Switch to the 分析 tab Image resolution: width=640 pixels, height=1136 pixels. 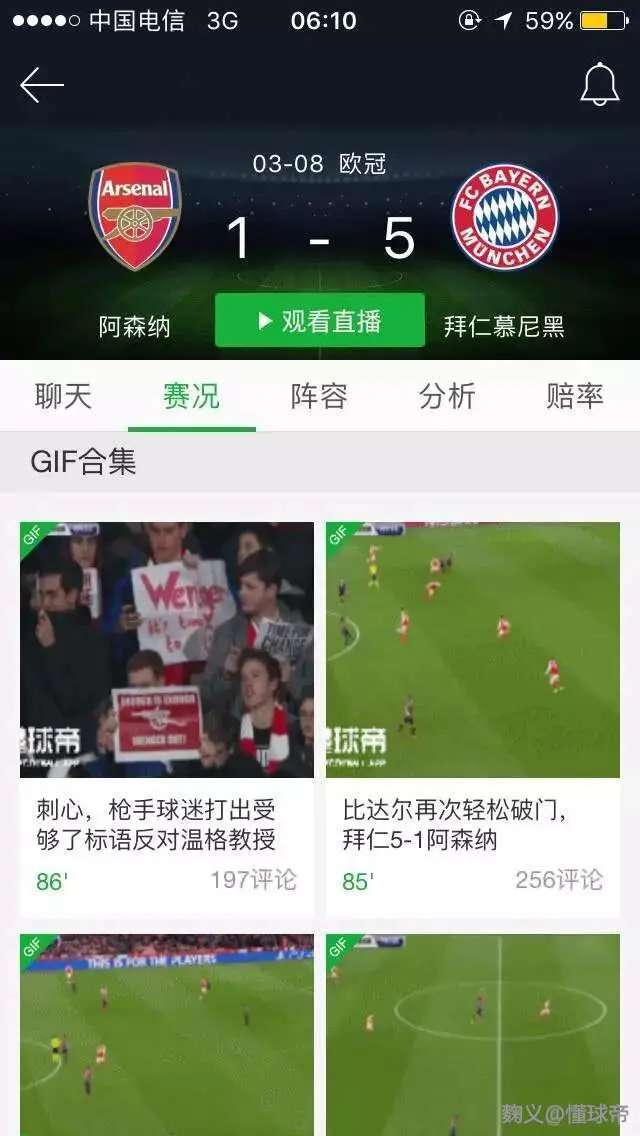tap(447, 396)
